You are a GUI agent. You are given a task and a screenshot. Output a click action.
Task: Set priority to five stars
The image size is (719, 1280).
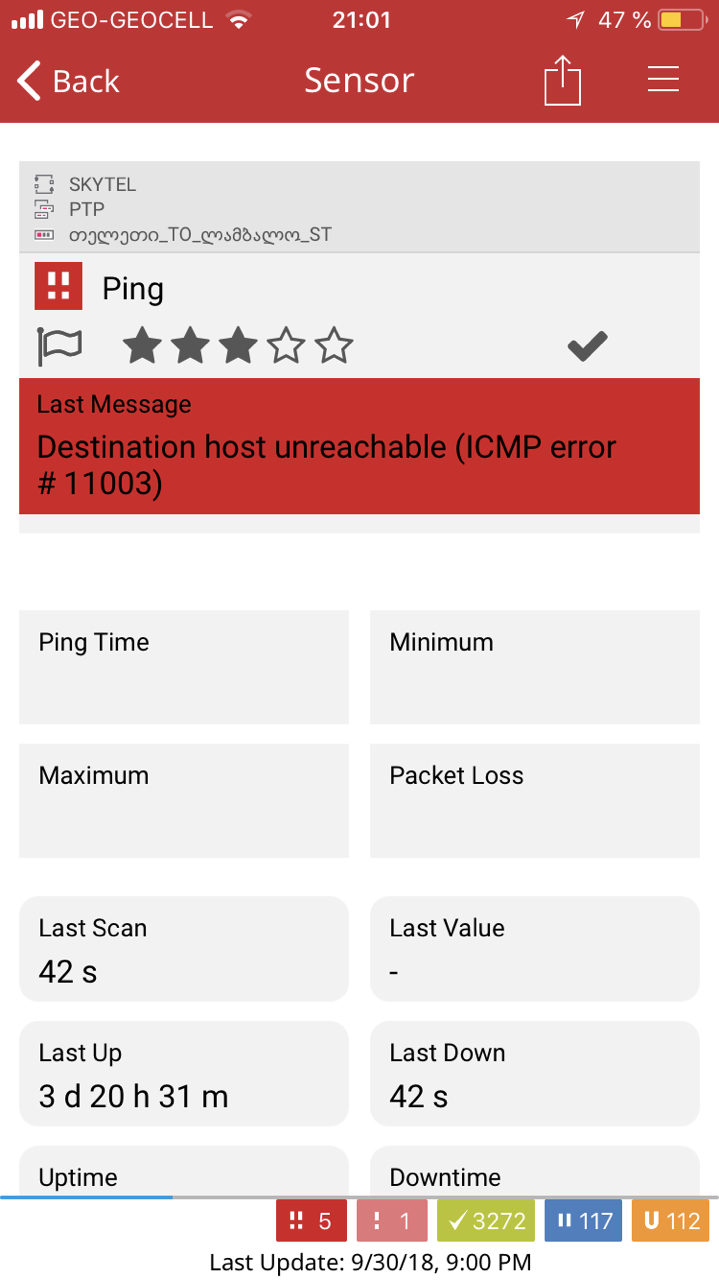334,347
